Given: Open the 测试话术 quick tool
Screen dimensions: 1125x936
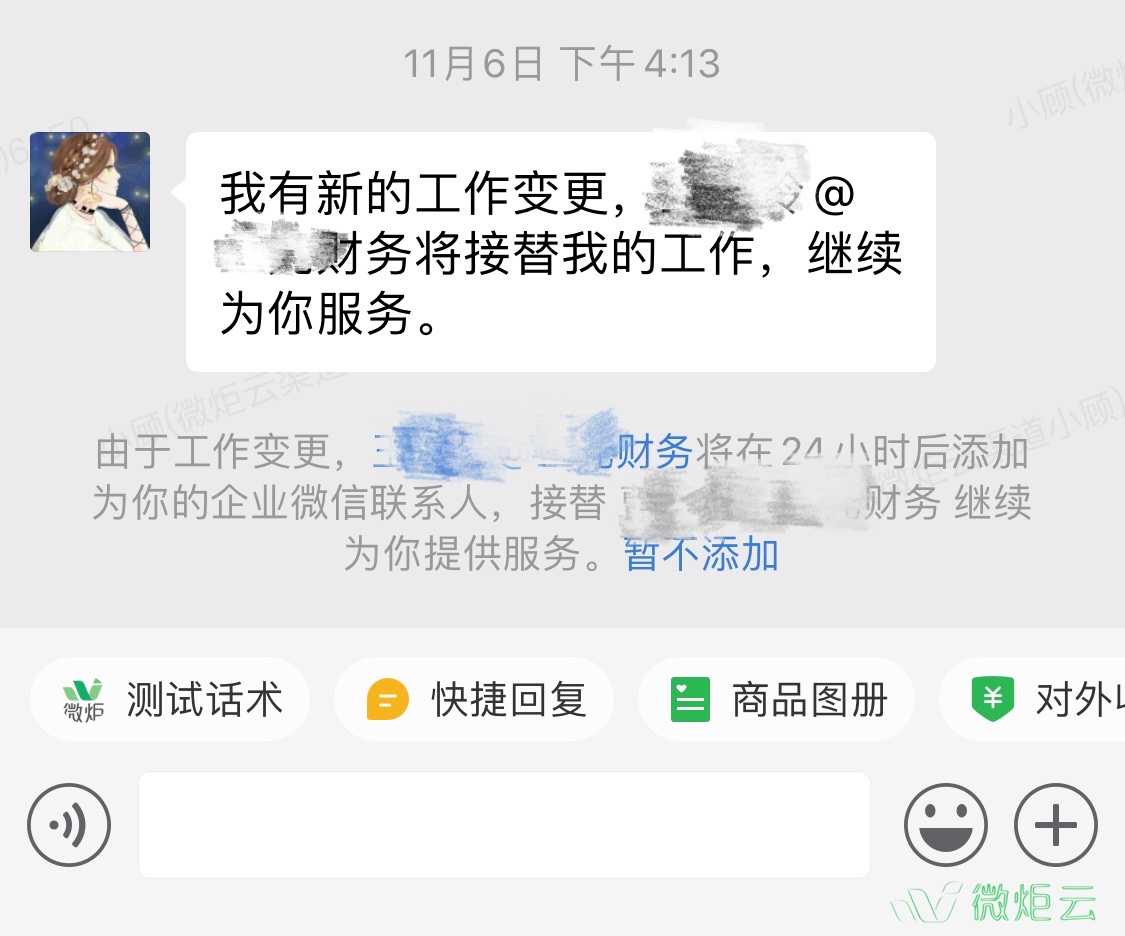Looking at the screenshot, I should coord(171,700).
